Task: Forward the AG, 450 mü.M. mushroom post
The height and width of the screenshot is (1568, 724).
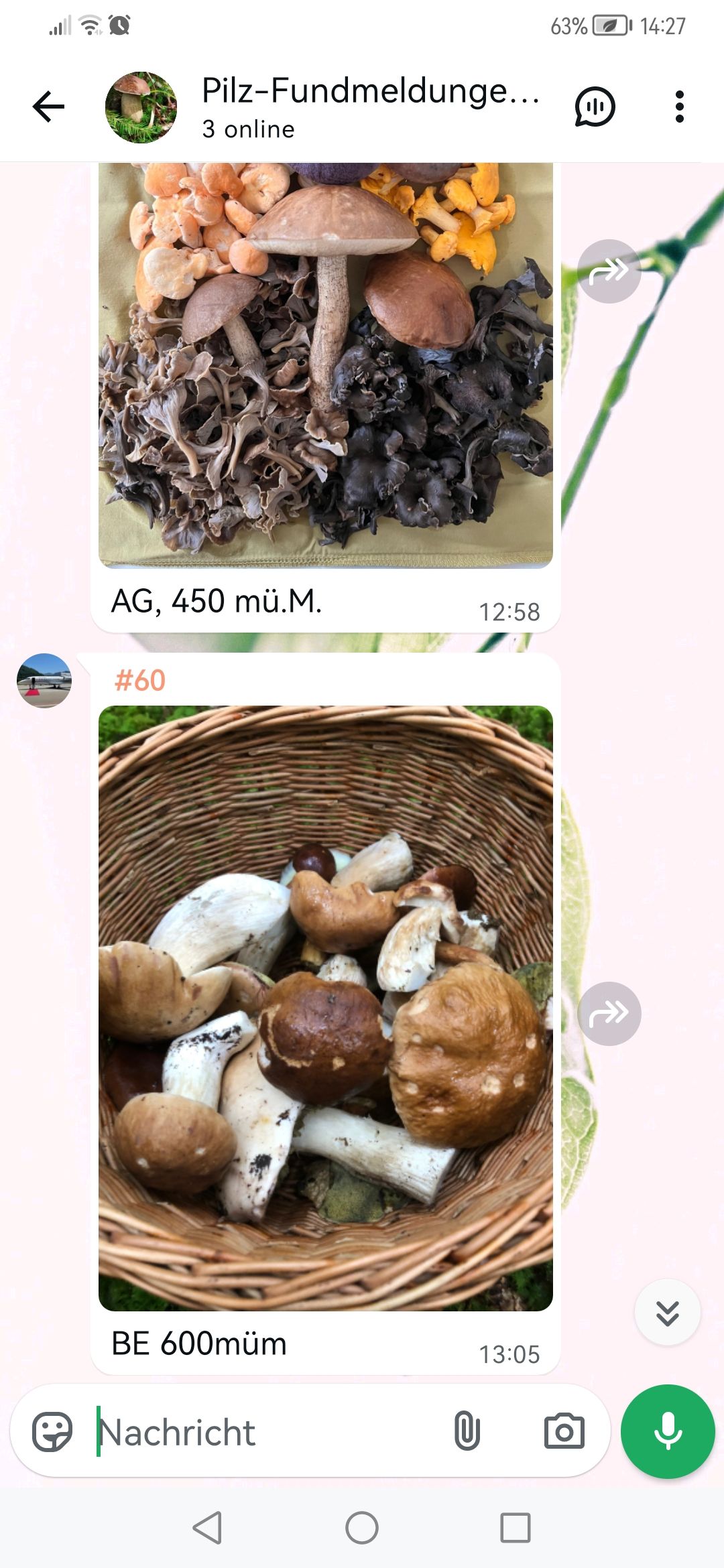Action: tap(609, 271)
